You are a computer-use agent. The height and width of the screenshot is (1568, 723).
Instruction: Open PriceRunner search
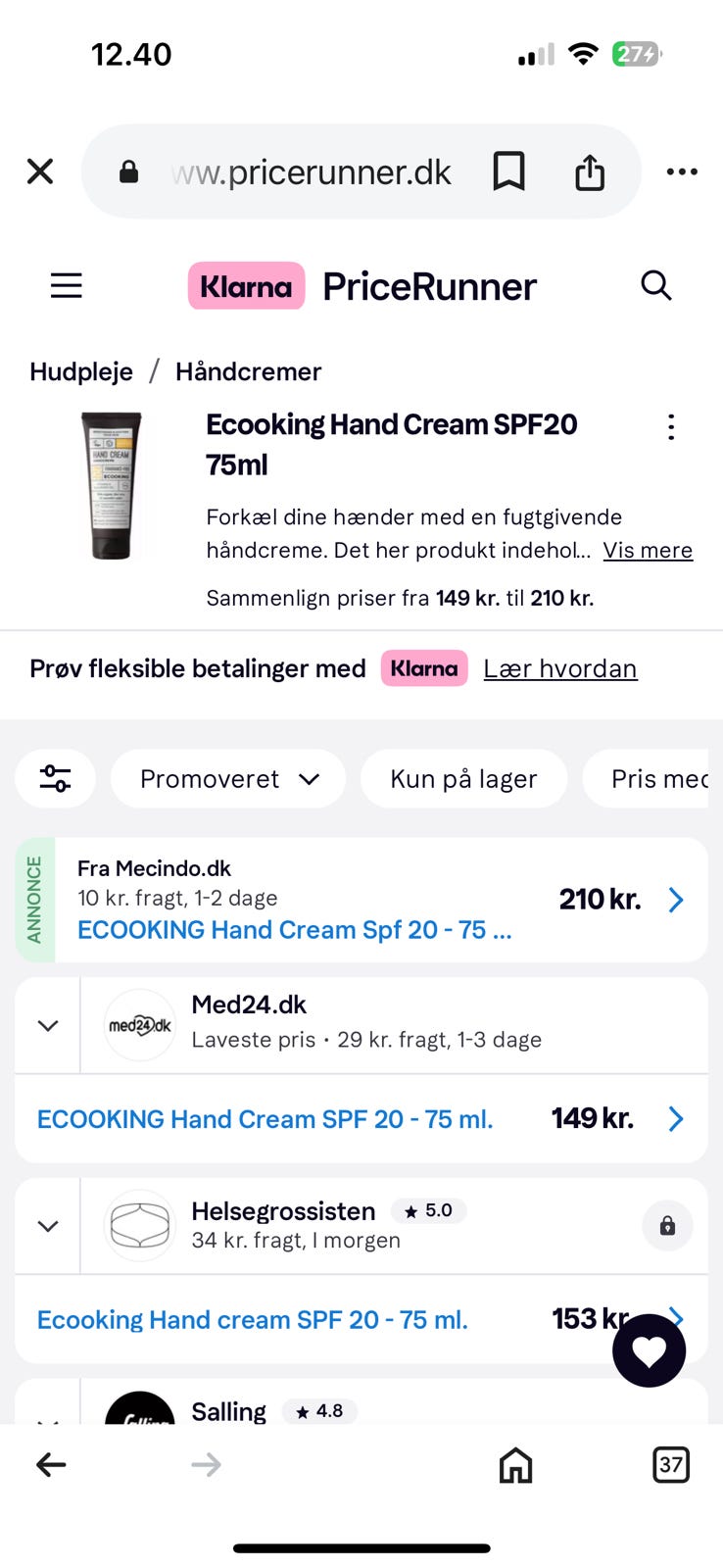click(x=655, y=285)
